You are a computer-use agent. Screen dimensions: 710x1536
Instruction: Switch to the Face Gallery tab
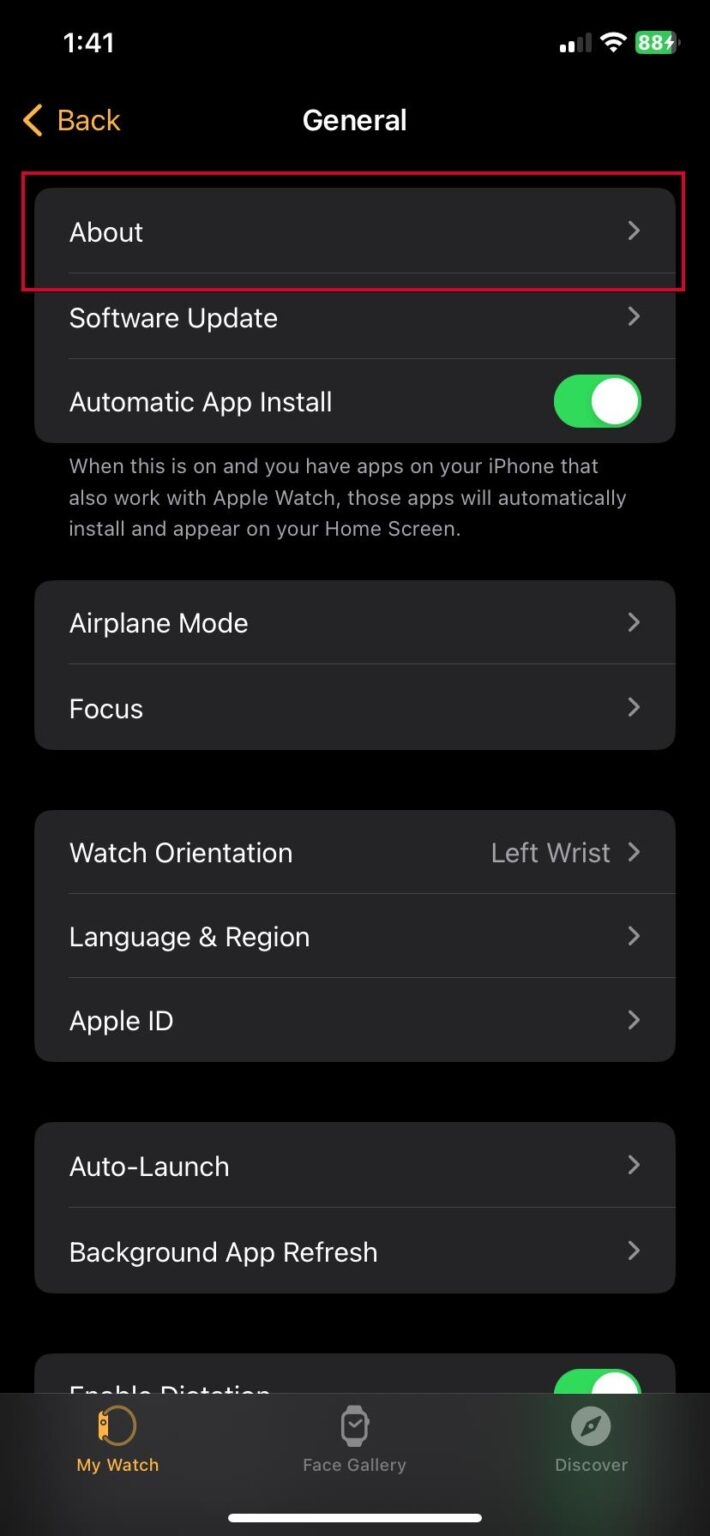(354, 1439)
